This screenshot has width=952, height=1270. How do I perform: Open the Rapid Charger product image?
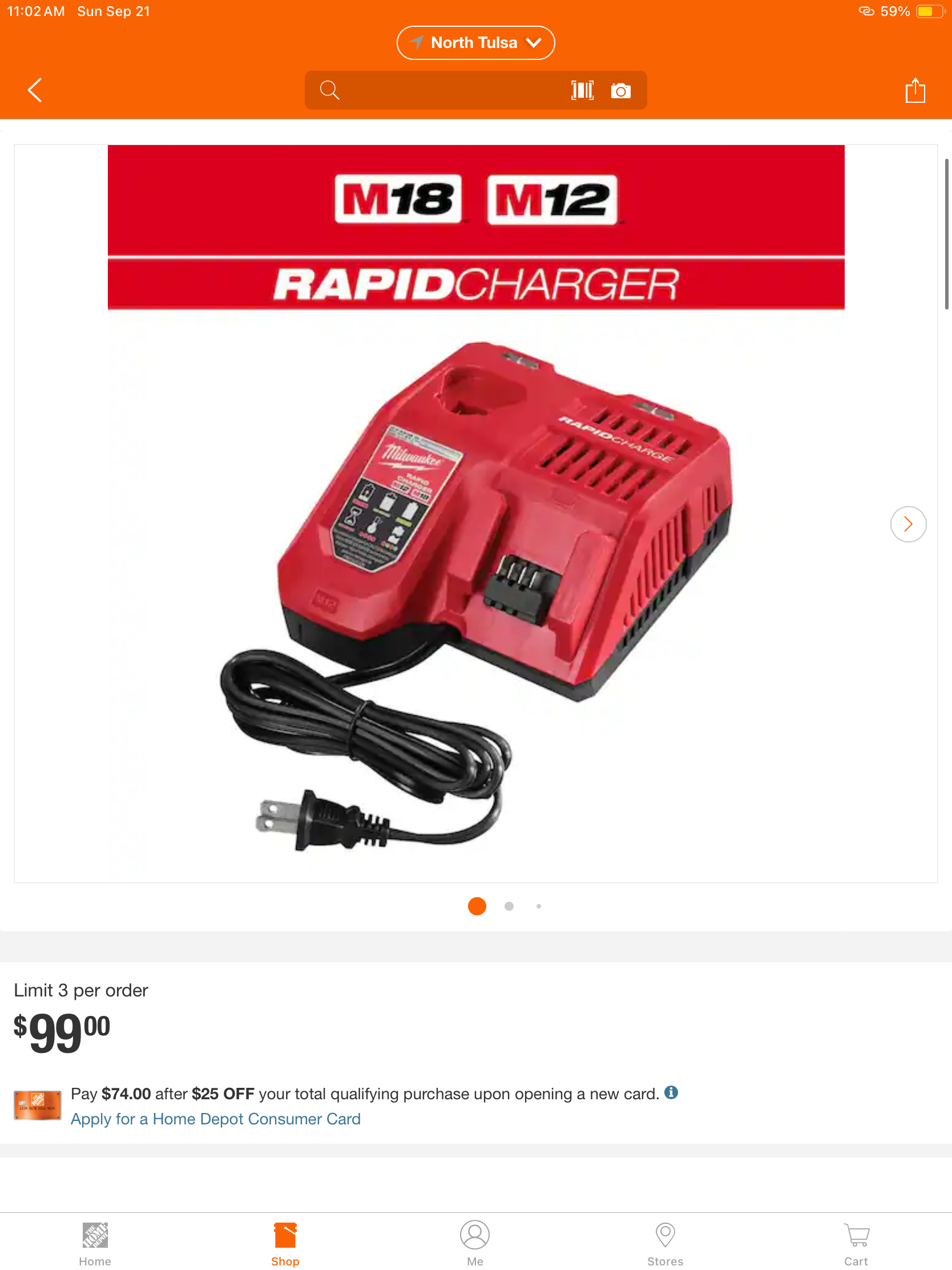point(475,513)
